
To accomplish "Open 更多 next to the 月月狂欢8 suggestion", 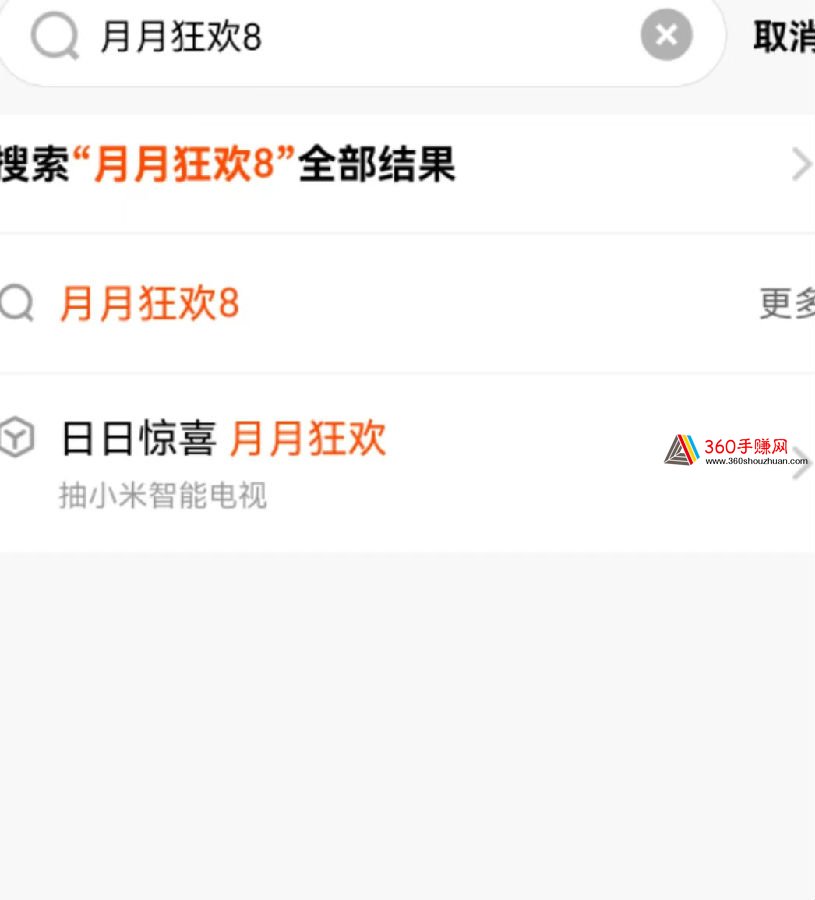I will coord(787,303).
